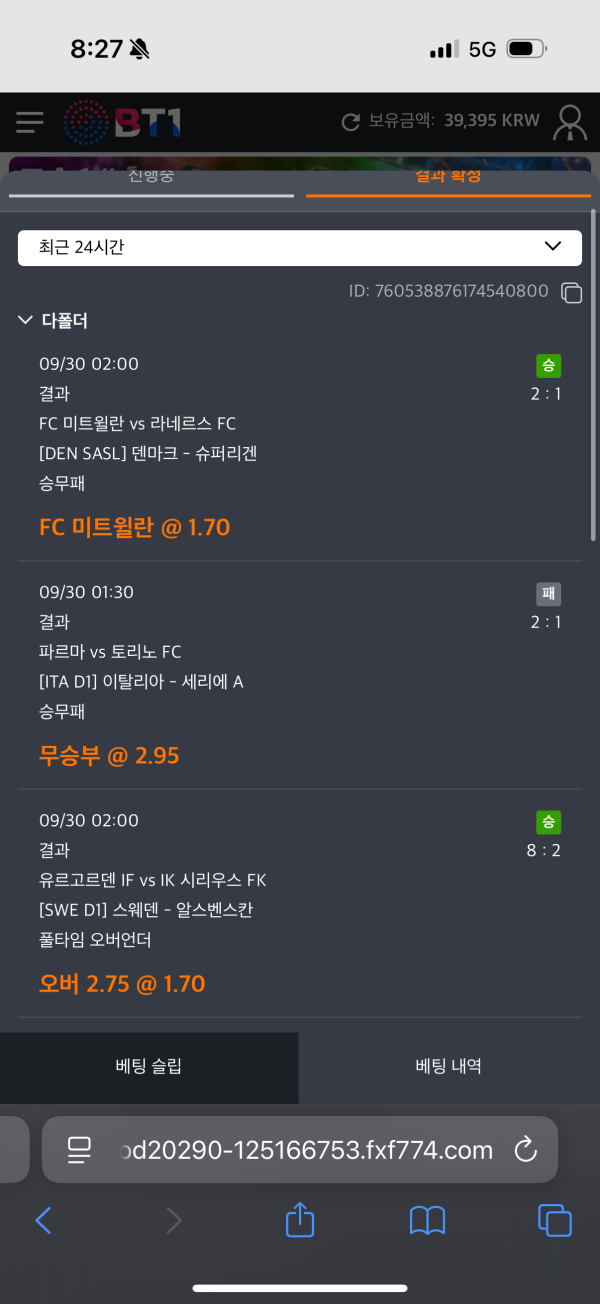The image size is (600, 1304).
Task: Open the 최근 24시간 period dropdown
Action: [299, 247]
